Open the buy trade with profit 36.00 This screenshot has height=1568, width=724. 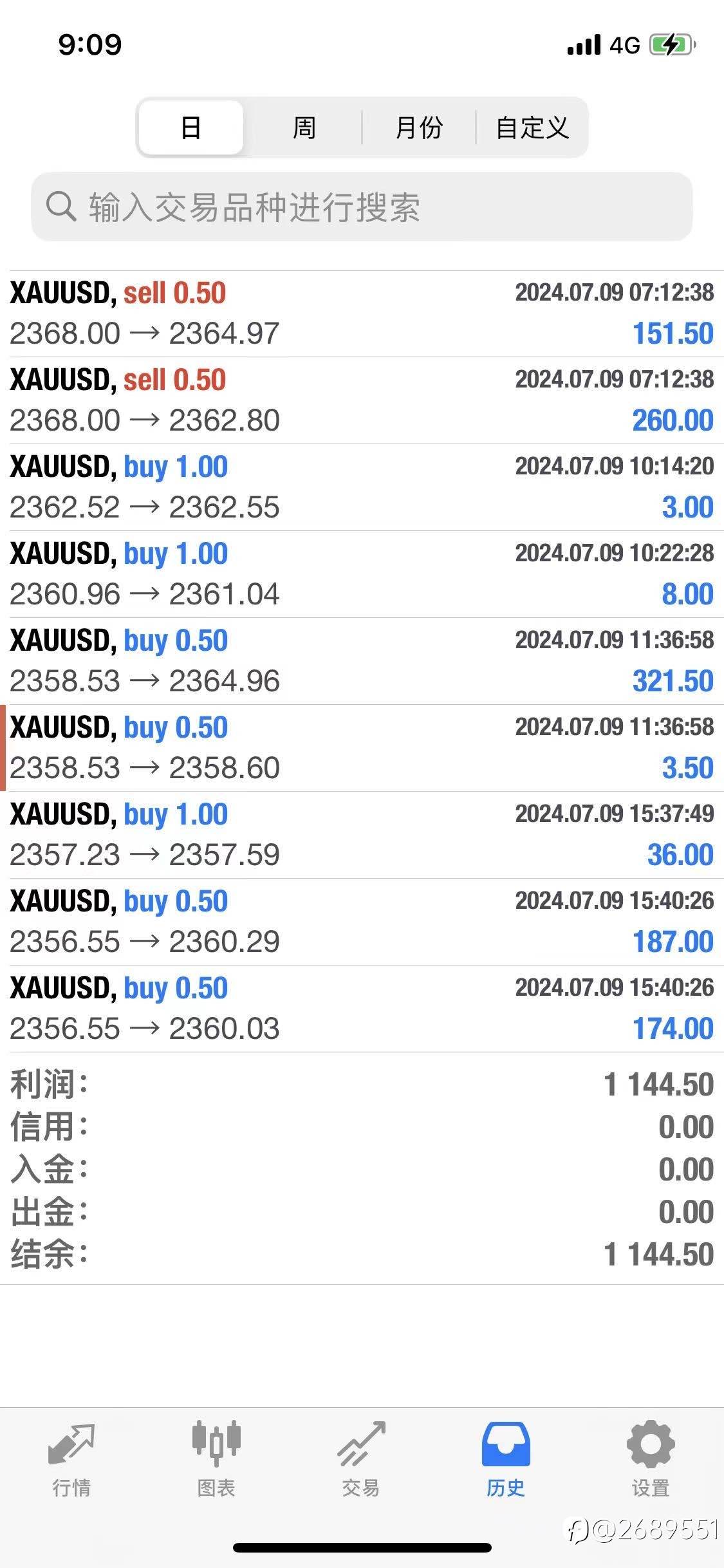point(362,835)
